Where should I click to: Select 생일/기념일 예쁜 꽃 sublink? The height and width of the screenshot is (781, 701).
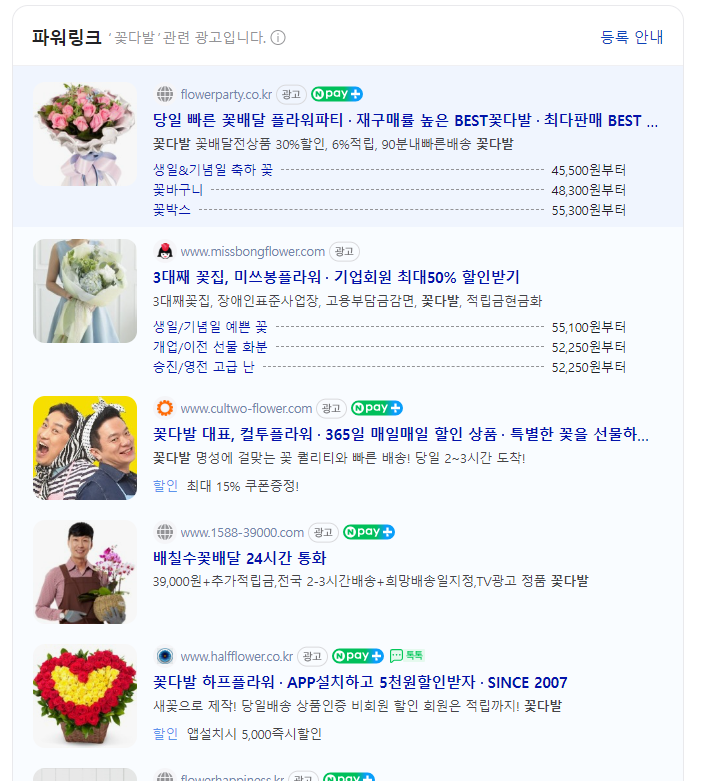coord(210,327)
